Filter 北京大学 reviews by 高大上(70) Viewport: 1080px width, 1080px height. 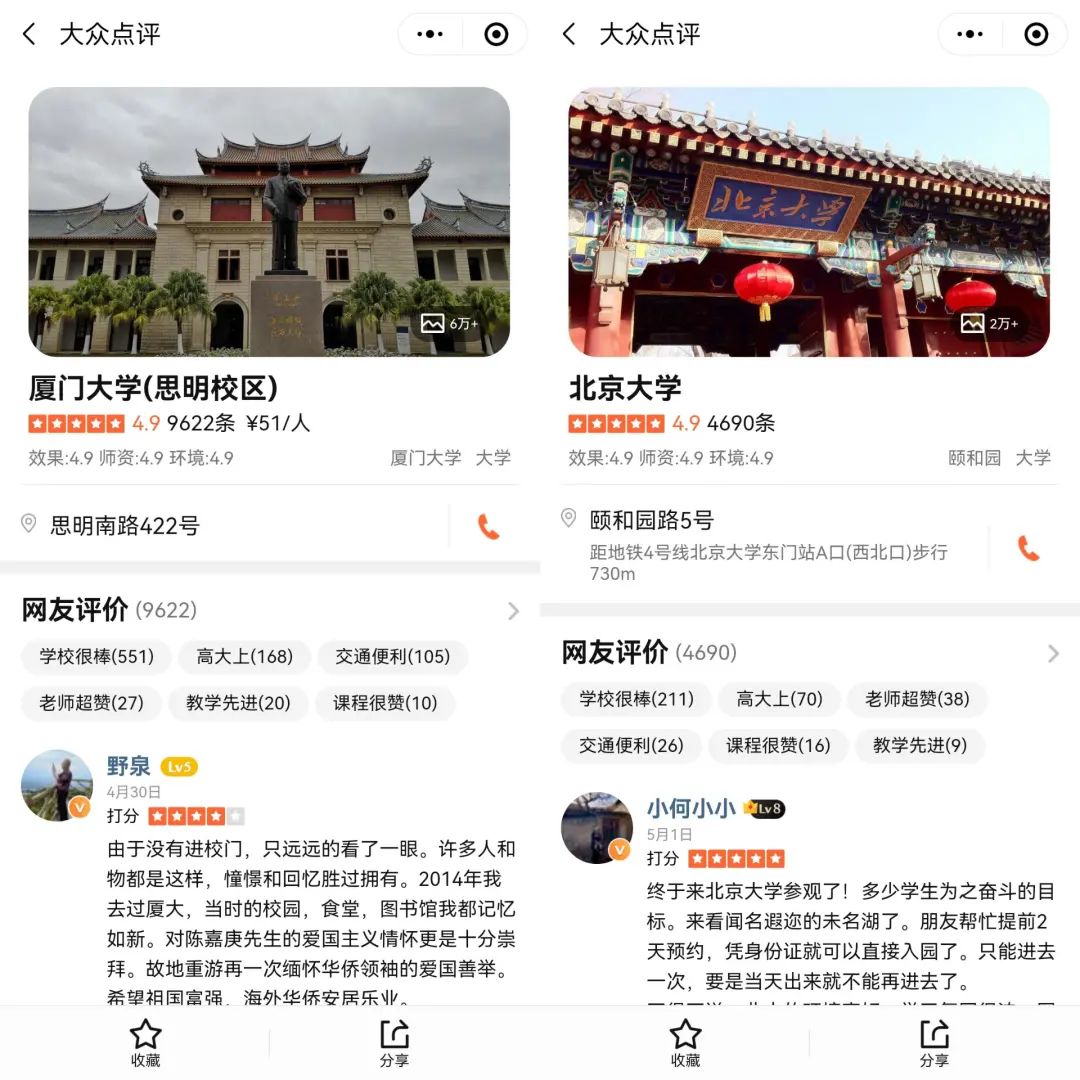pyautogui.click(x=779, y=699)
